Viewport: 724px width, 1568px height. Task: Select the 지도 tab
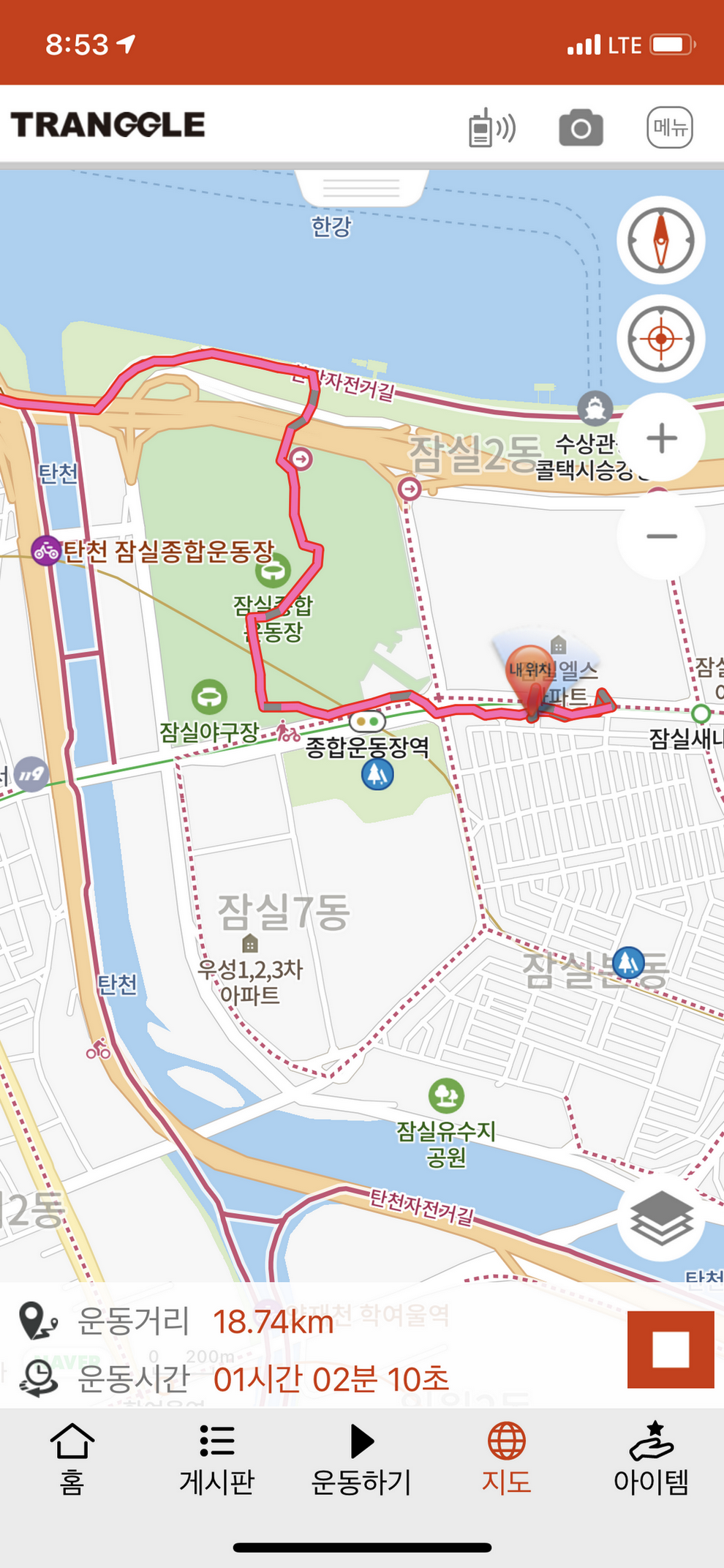click(x=506, y=1459)
